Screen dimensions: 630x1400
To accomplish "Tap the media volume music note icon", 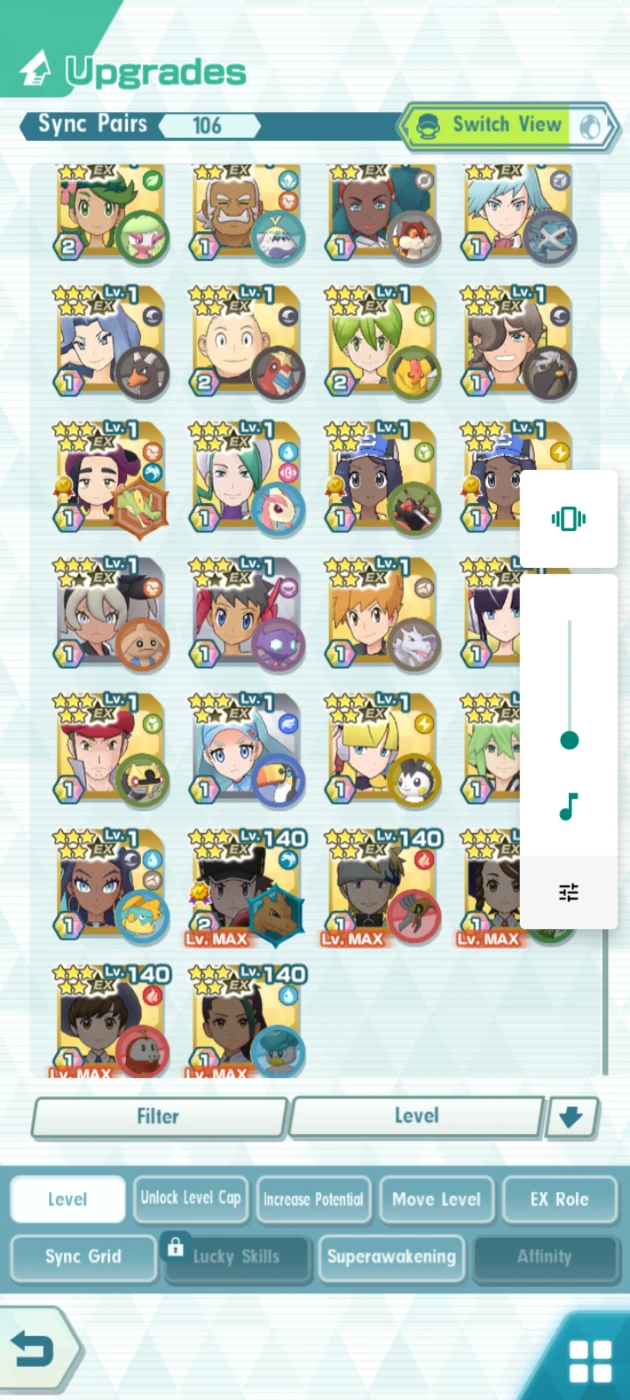I will (568, 806).
